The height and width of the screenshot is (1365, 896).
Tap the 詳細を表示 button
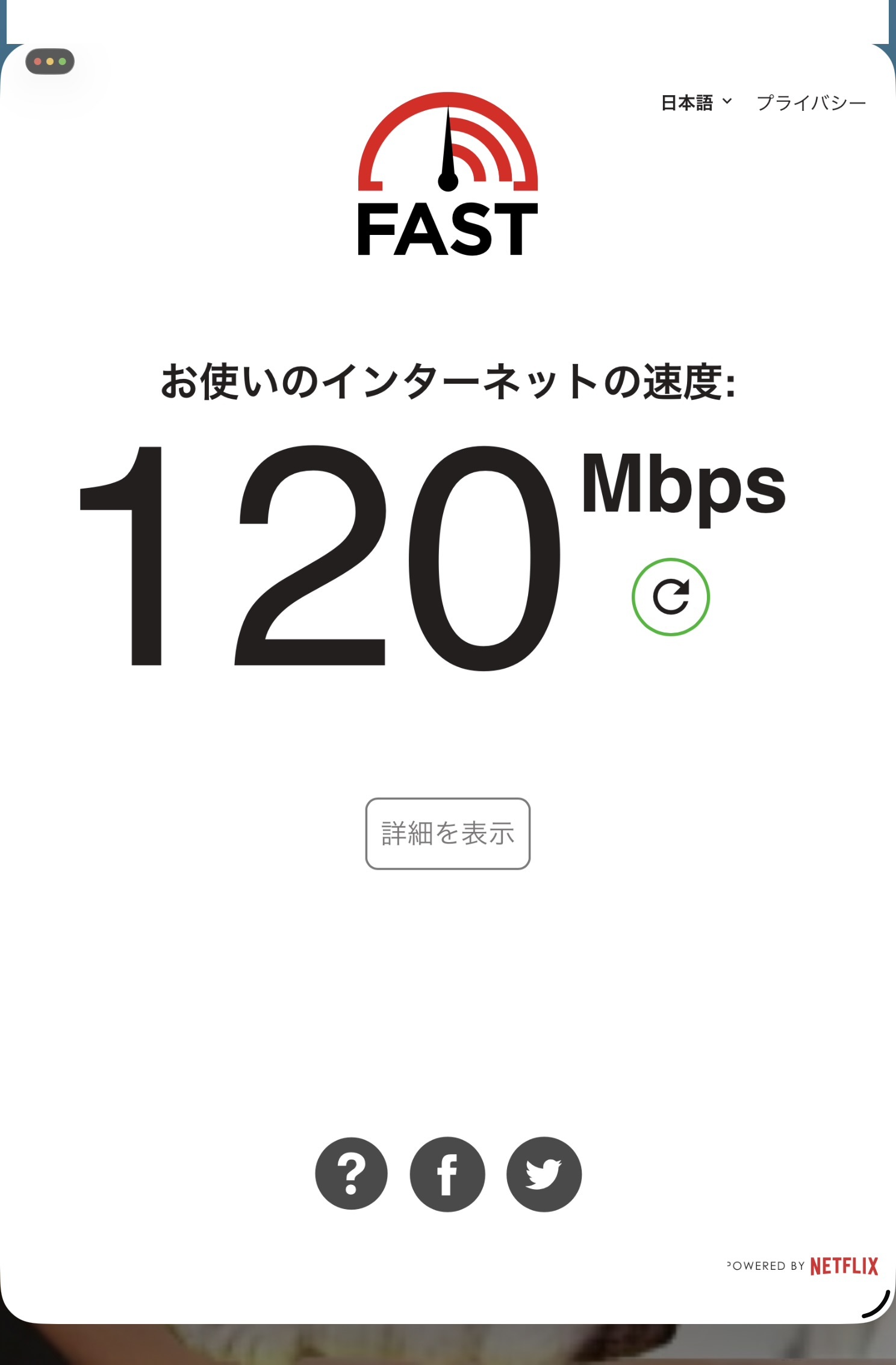click(x=447, y=833)
